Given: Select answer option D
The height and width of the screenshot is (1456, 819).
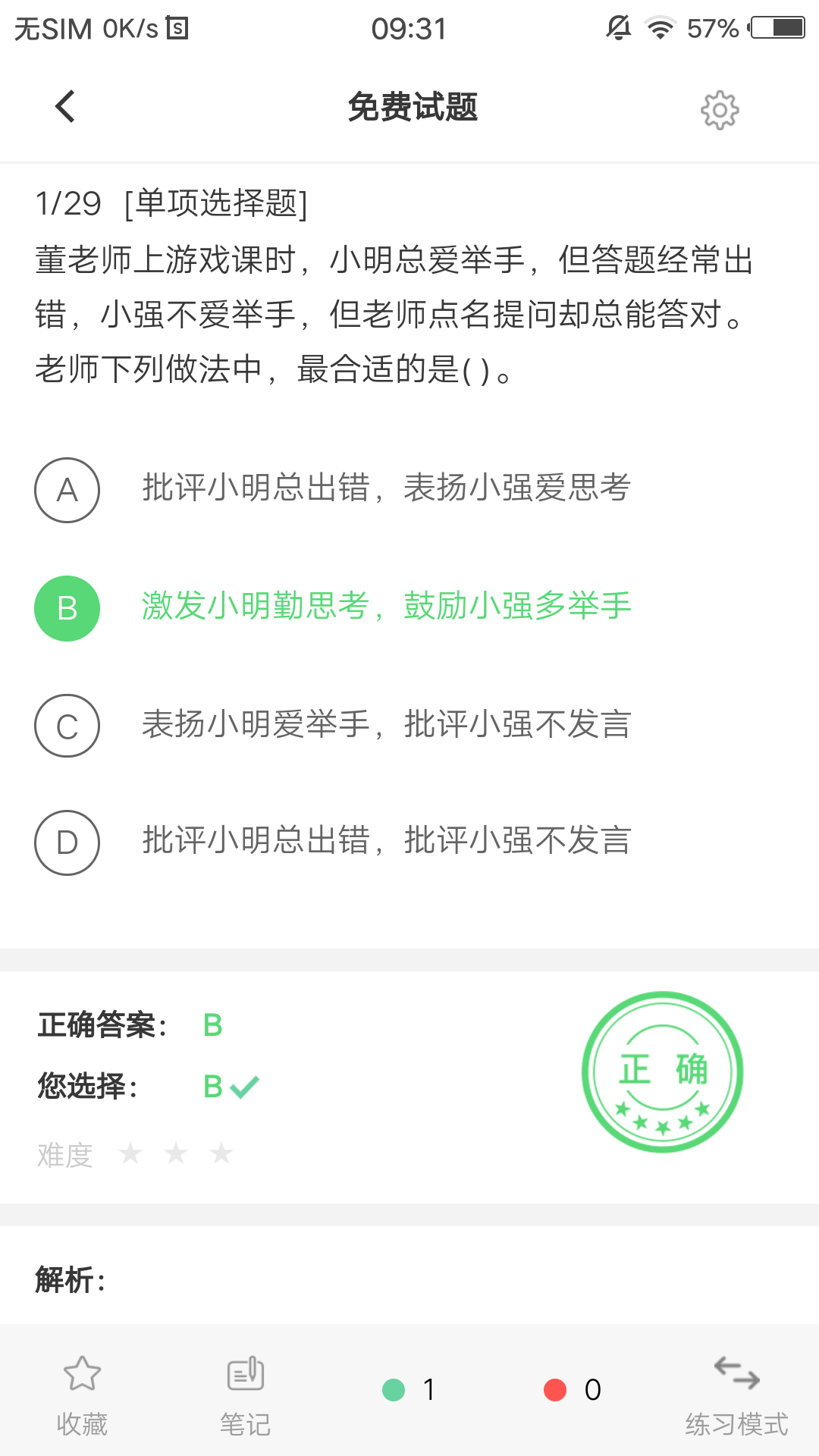Looking at the screenshot, I should (x=67, y=842).
